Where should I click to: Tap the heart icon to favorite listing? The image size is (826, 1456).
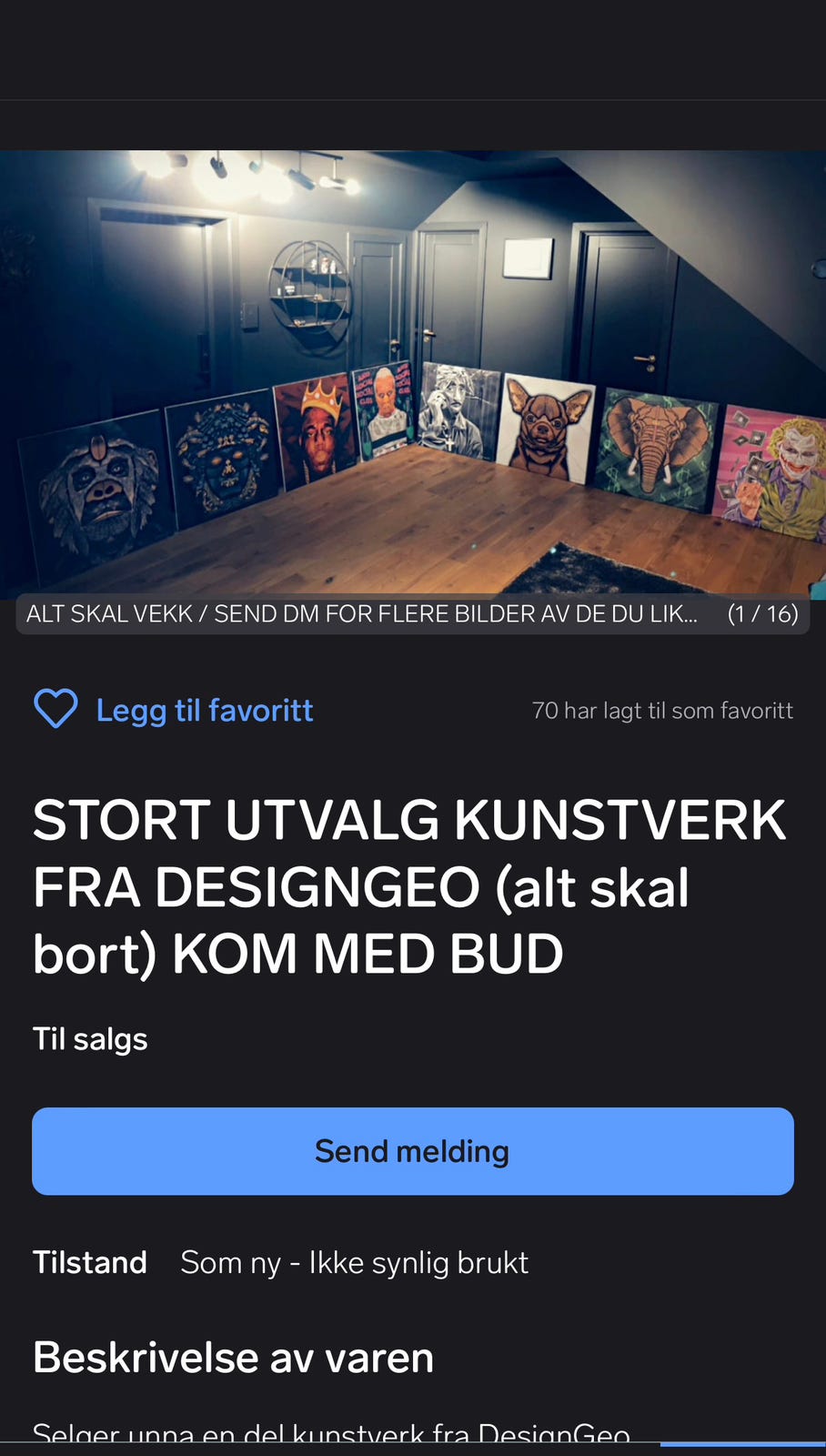coord(55,709)
